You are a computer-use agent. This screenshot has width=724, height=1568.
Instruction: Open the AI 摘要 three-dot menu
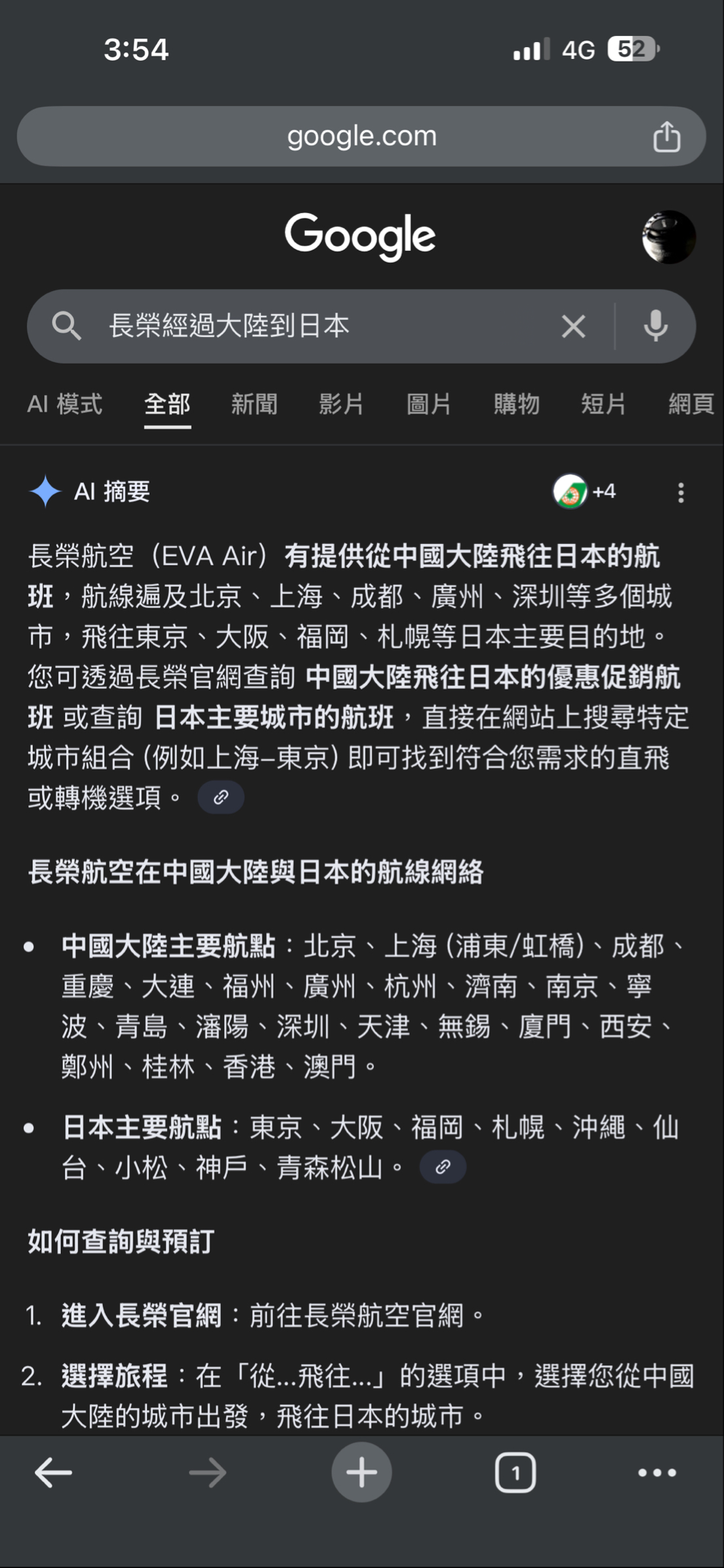[x=681, y=492]
